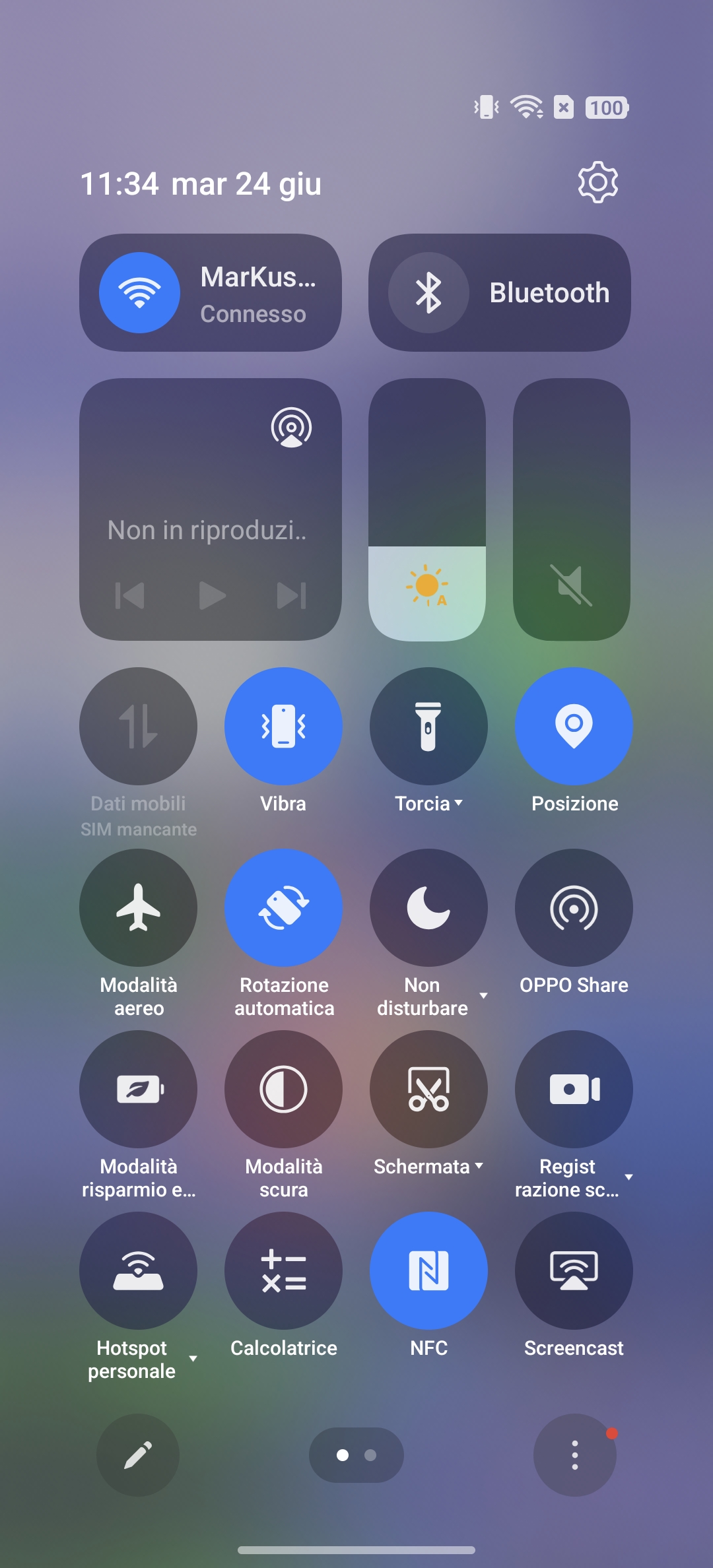
Task: Enable Modalità aereo
Action: click(x=138, y=907)
